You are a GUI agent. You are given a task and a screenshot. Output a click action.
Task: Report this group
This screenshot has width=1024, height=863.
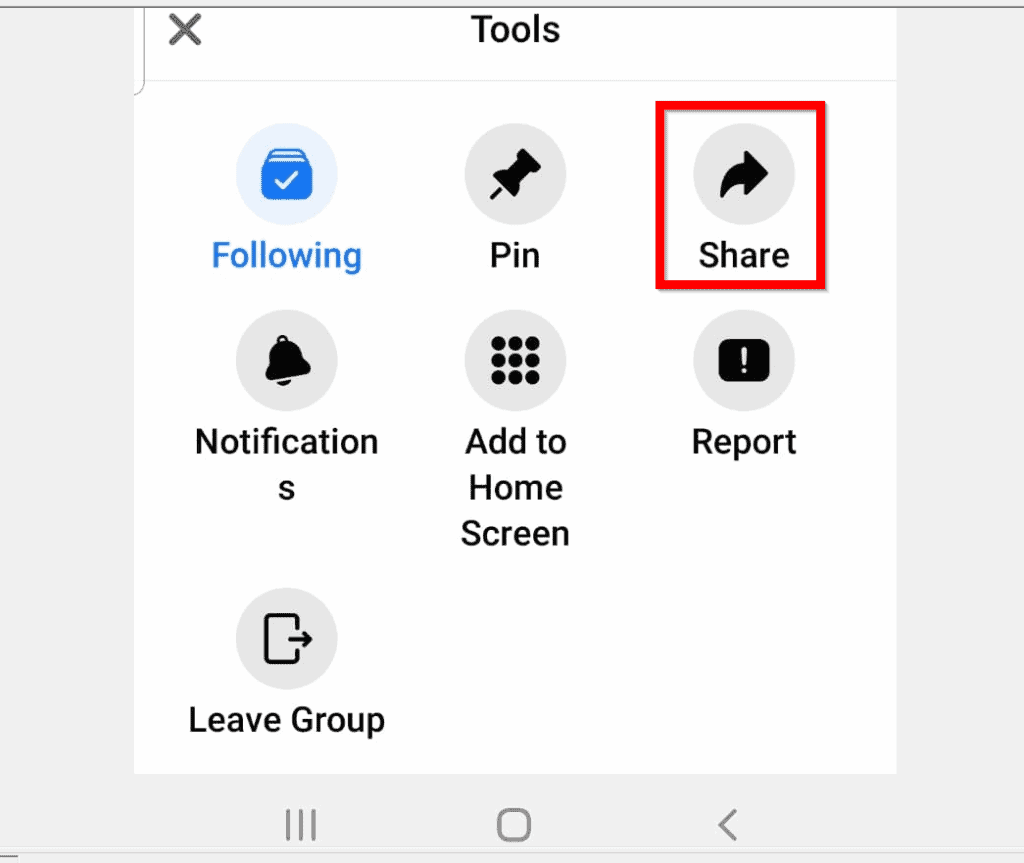(743, 362)
